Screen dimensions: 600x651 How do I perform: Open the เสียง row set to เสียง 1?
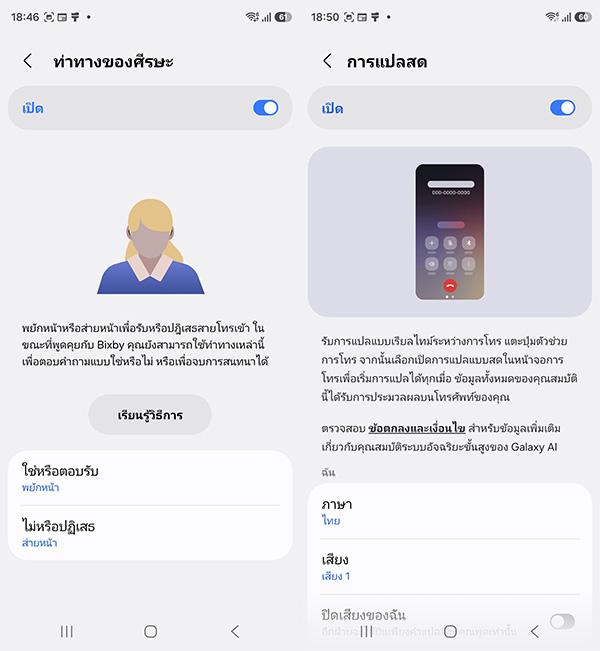[x=450, y=566]
